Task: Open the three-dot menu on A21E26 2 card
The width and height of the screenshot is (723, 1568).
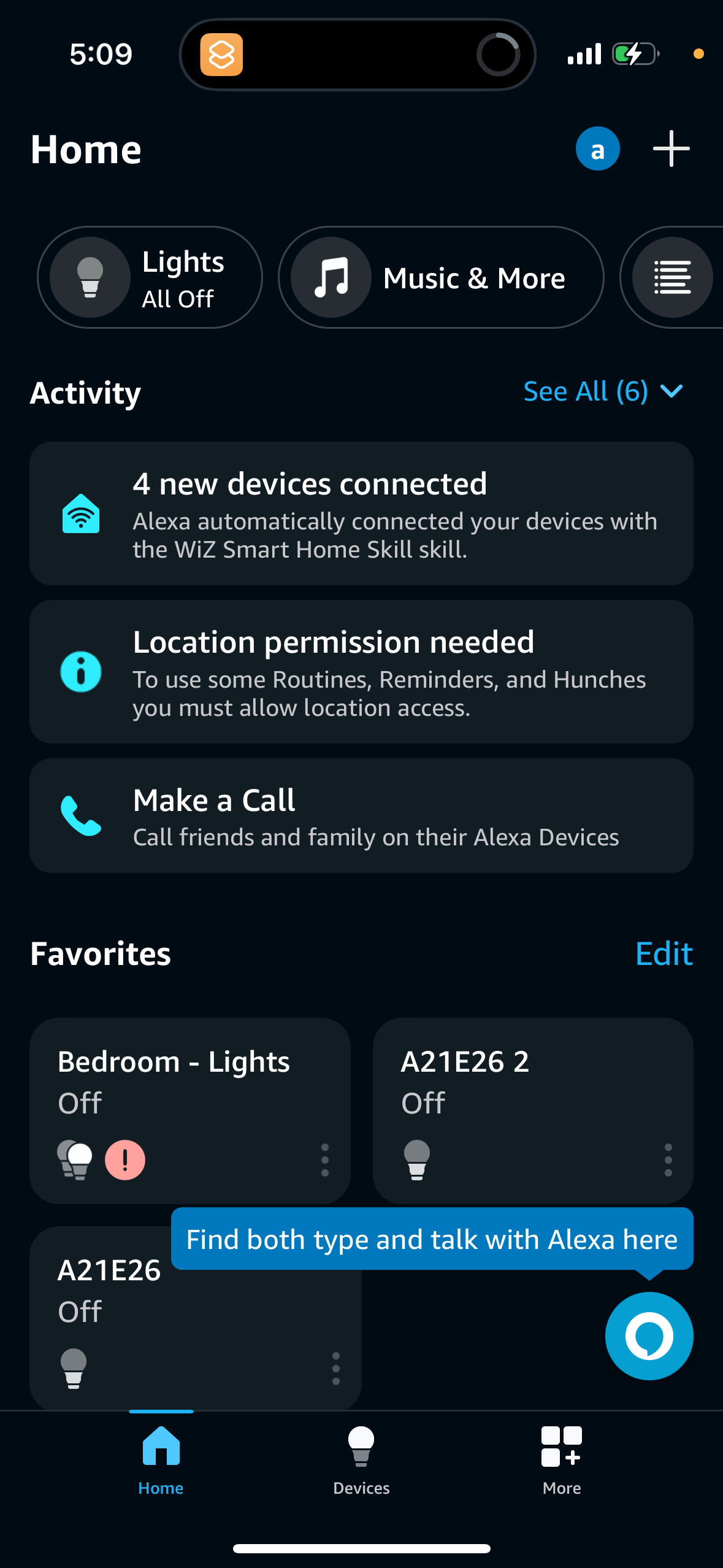Action: coord(667,1158)
